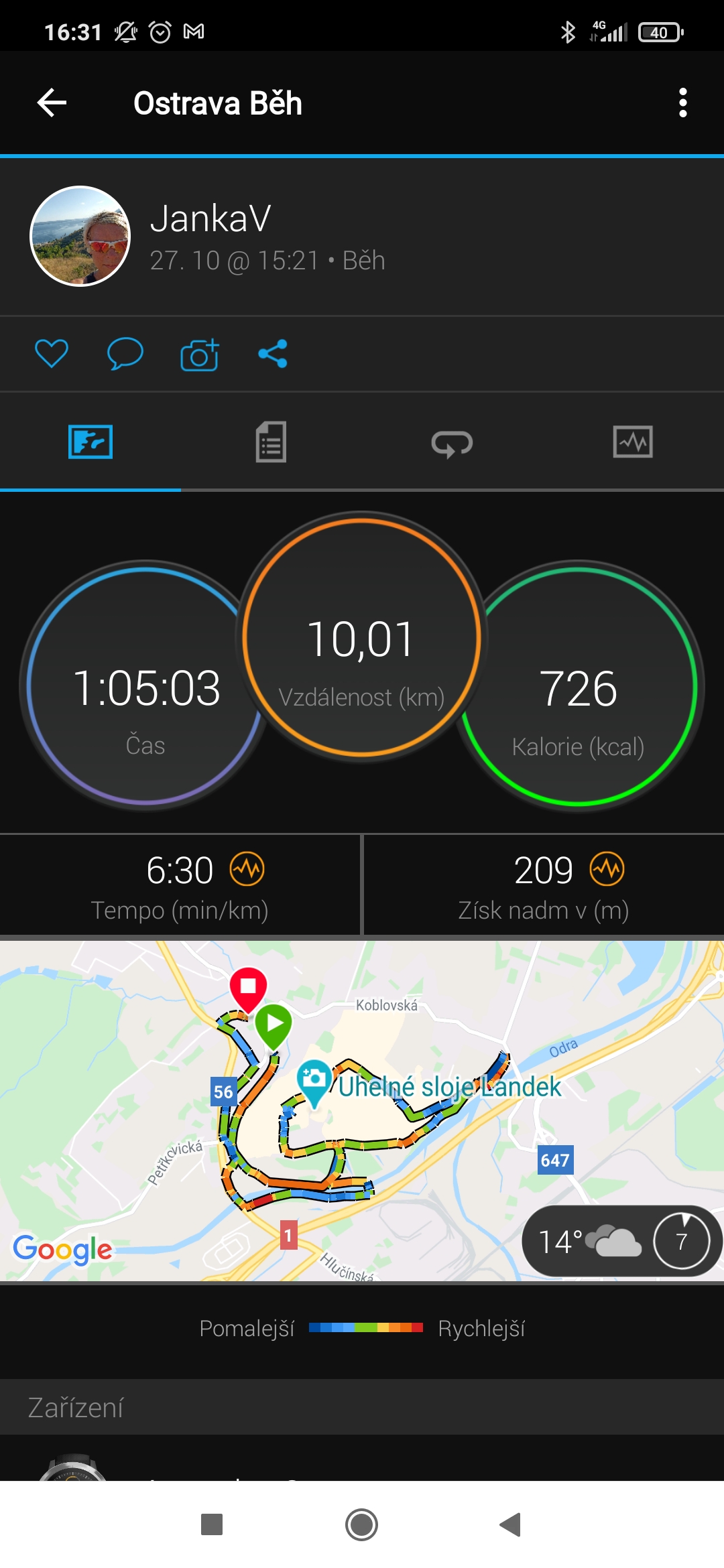Open the 14° weather widget on map
Image resolution: width=724 pixels, height=1568 pixels.
(x=621, y=1241)
